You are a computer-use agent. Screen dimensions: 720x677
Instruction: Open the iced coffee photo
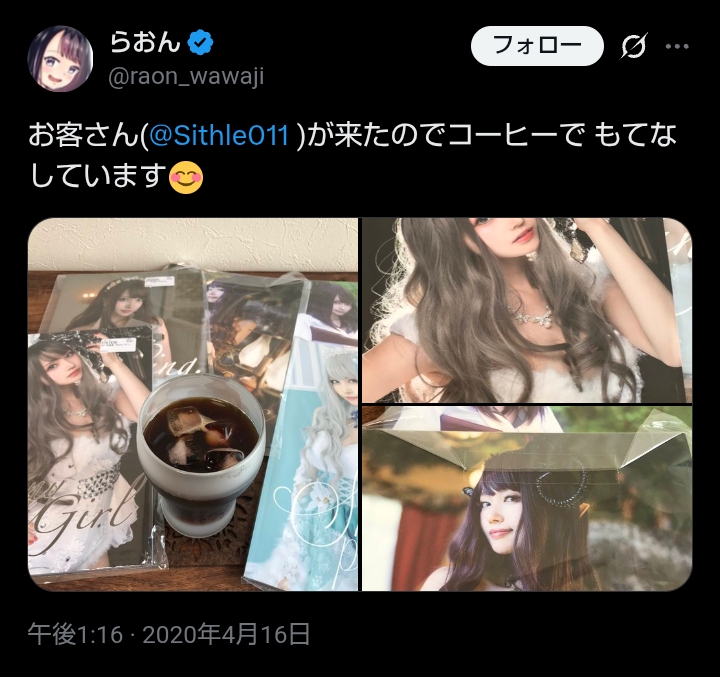coord(192,403)
